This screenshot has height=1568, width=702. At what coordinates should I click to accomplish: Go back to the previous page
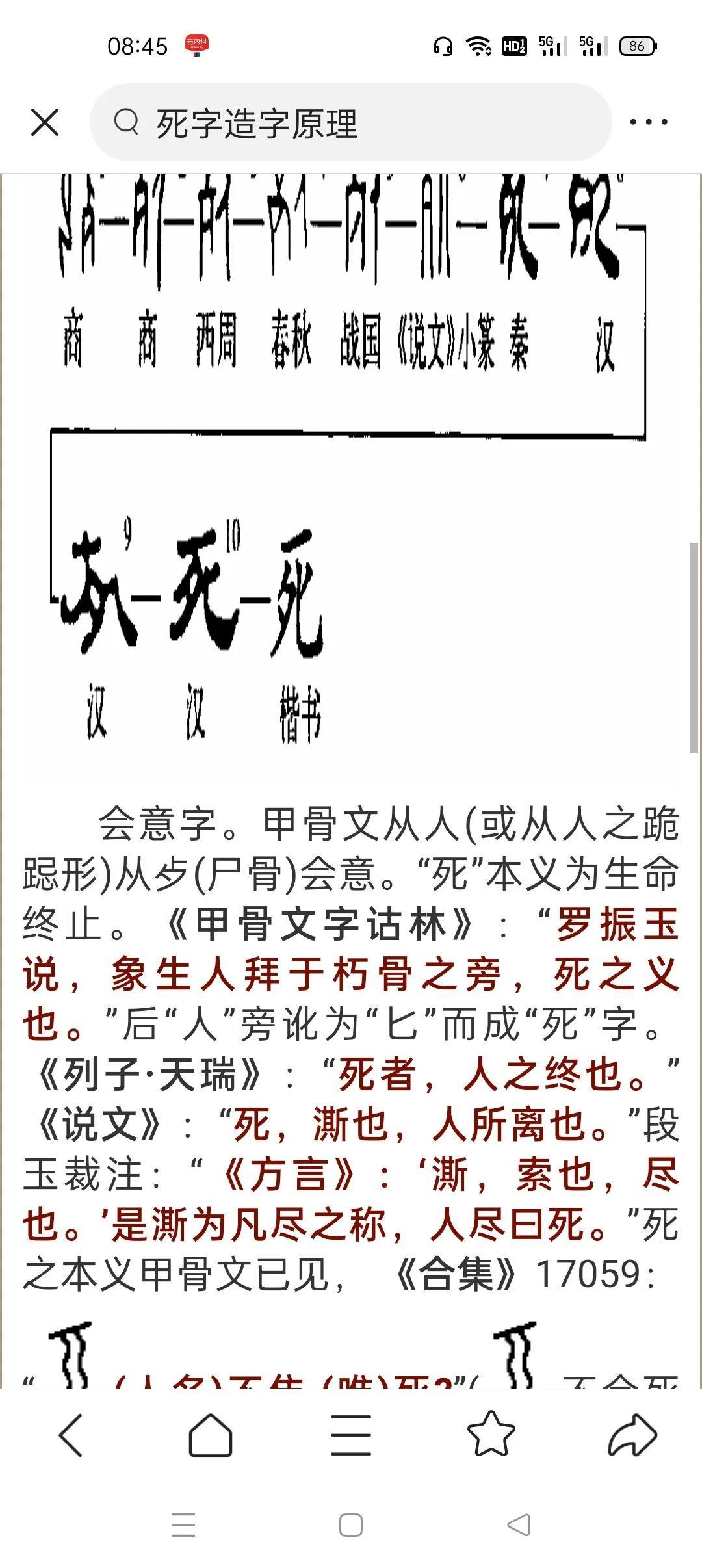70,1435
